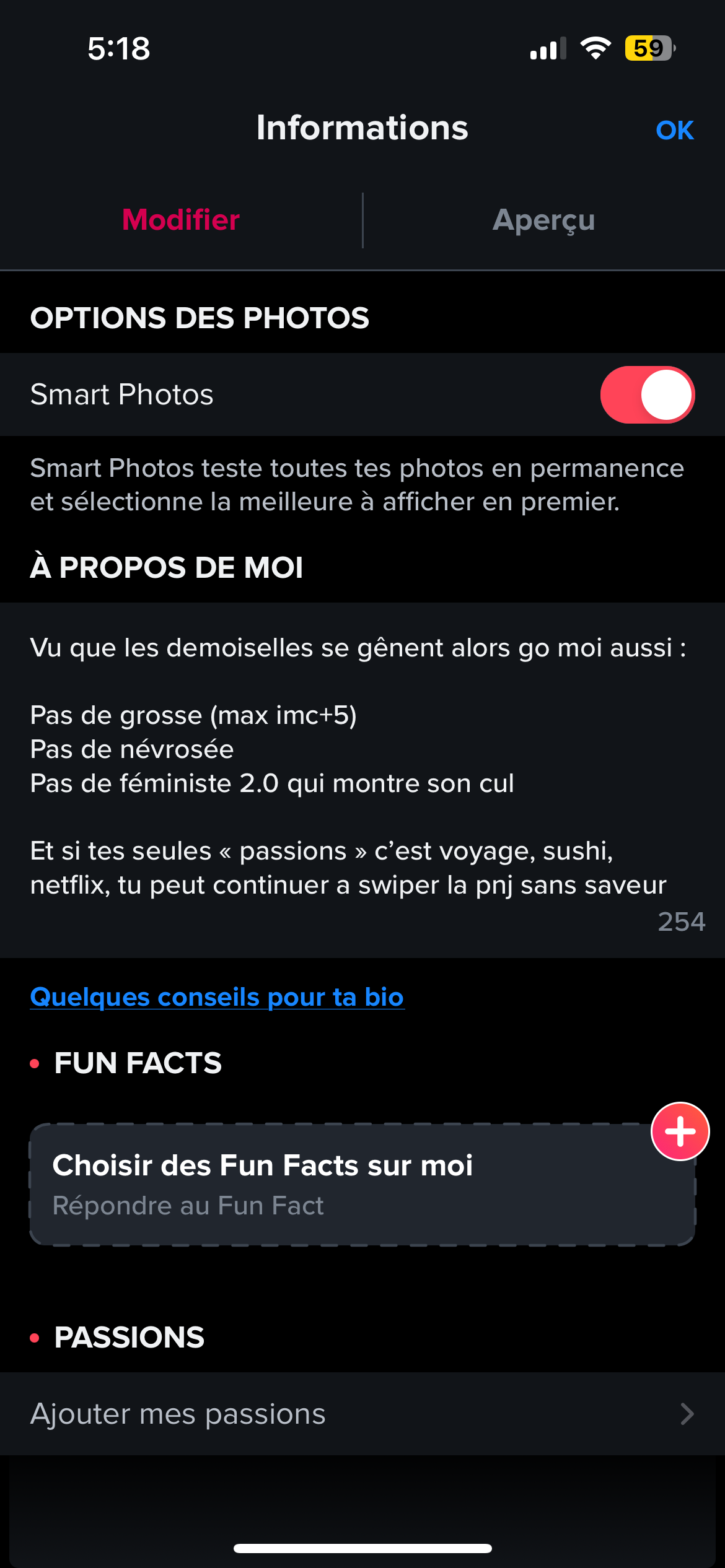
Task: Select the Modifier tab
Action: pyautogui.click(x=181, y=220)
